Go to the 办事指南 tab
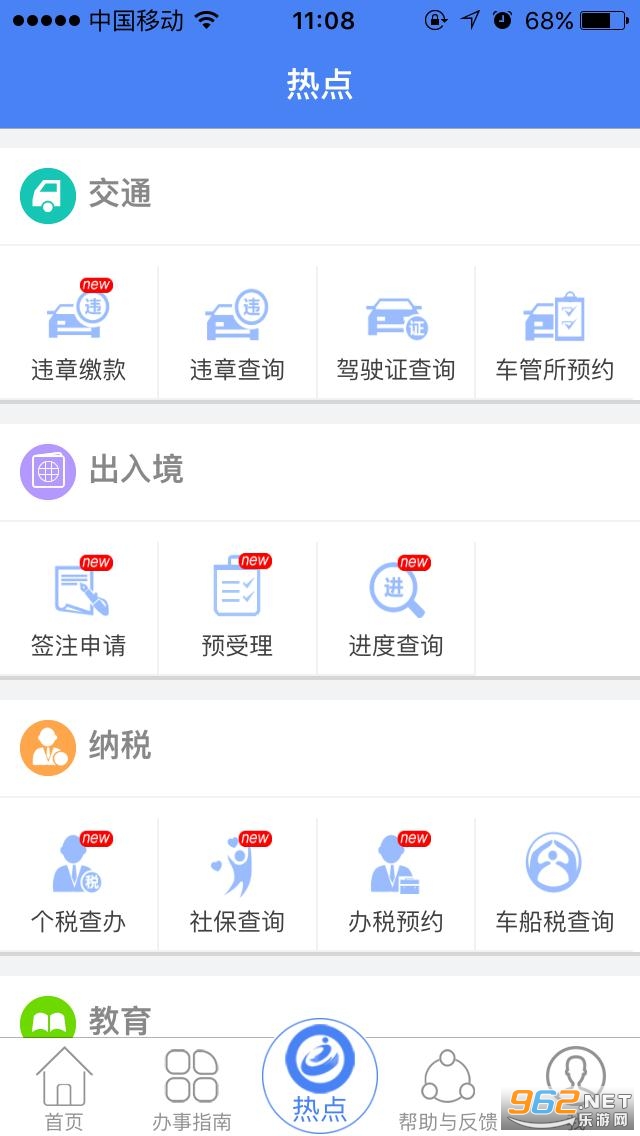Screen dimensions: 640x1136 (192, 1089)
